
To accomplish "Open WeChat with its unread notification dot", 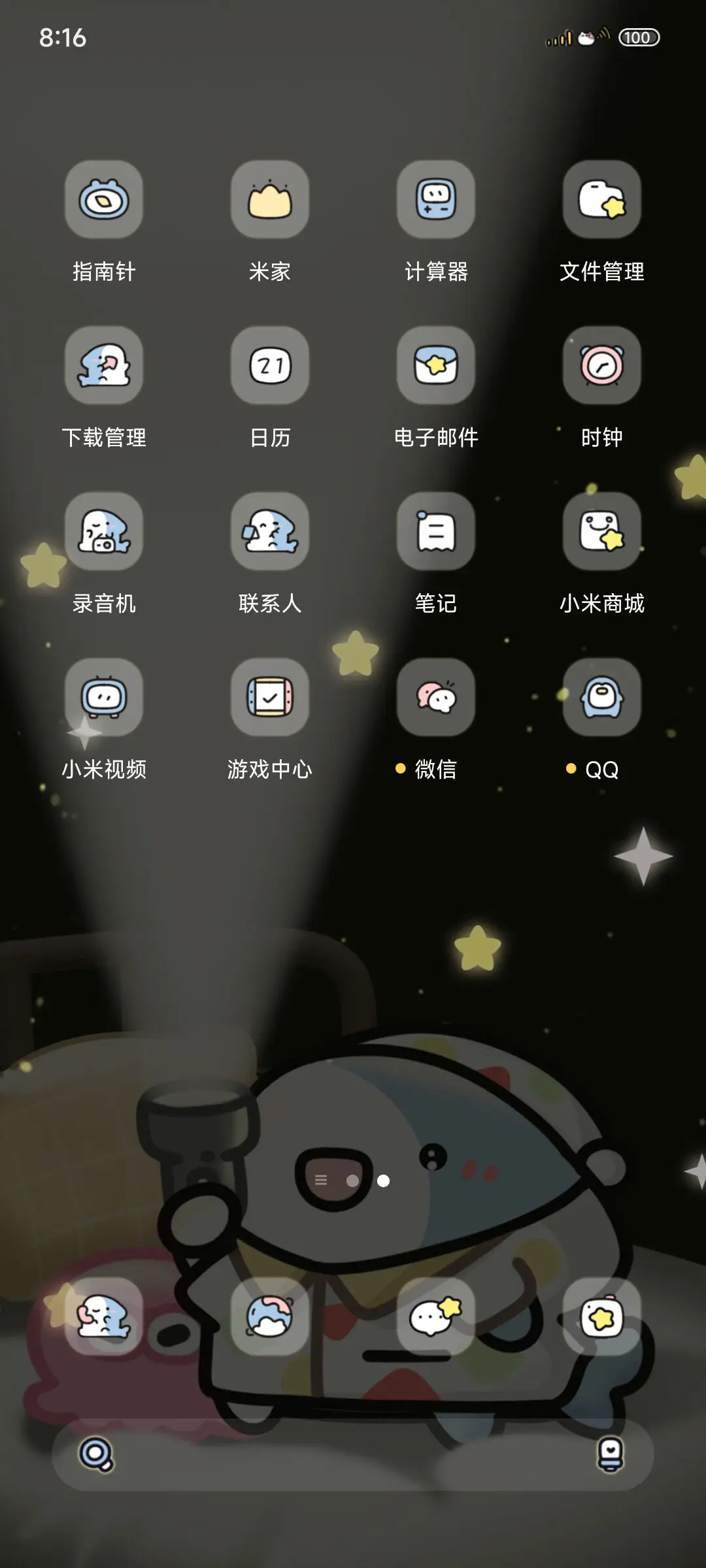I will (436, 698).
